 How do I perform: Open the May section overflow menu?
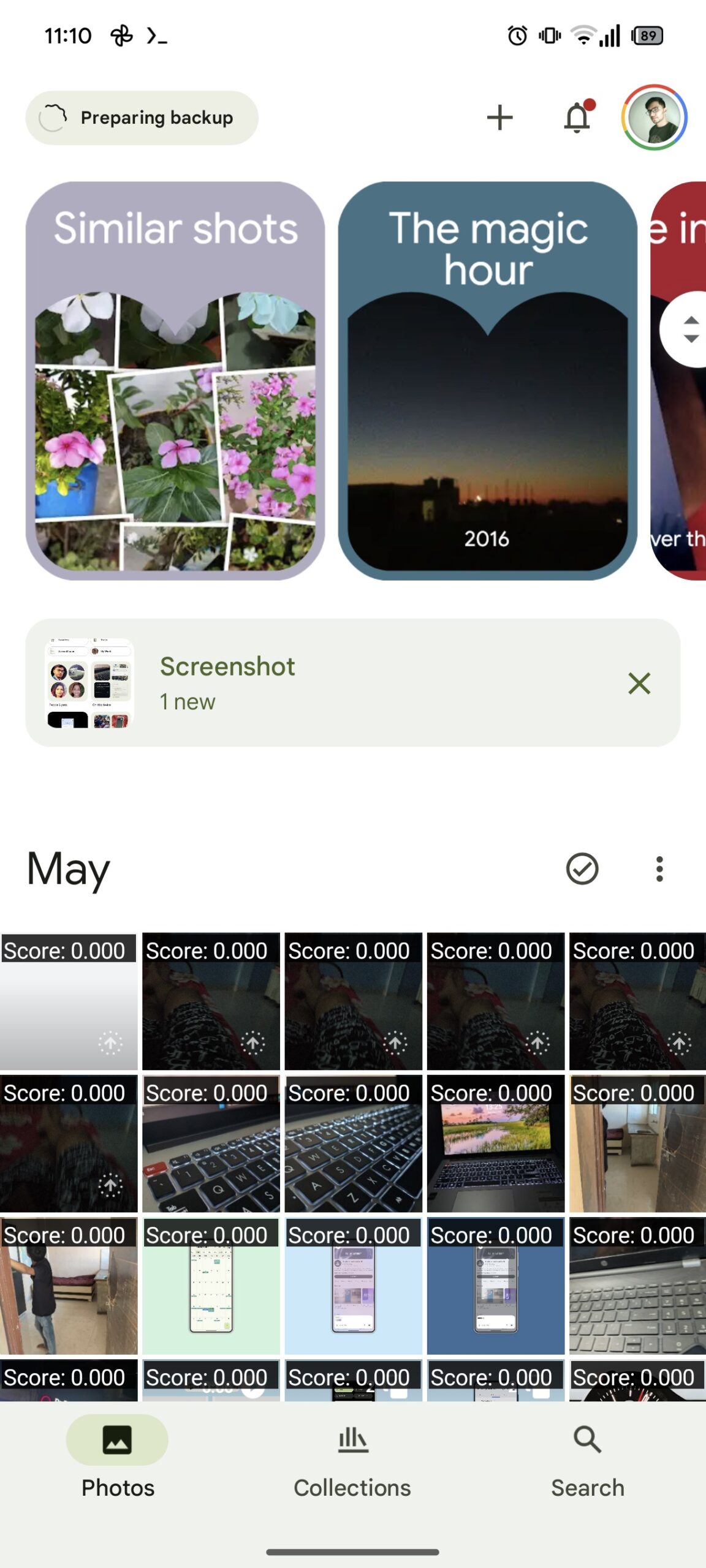click(659, 869)
